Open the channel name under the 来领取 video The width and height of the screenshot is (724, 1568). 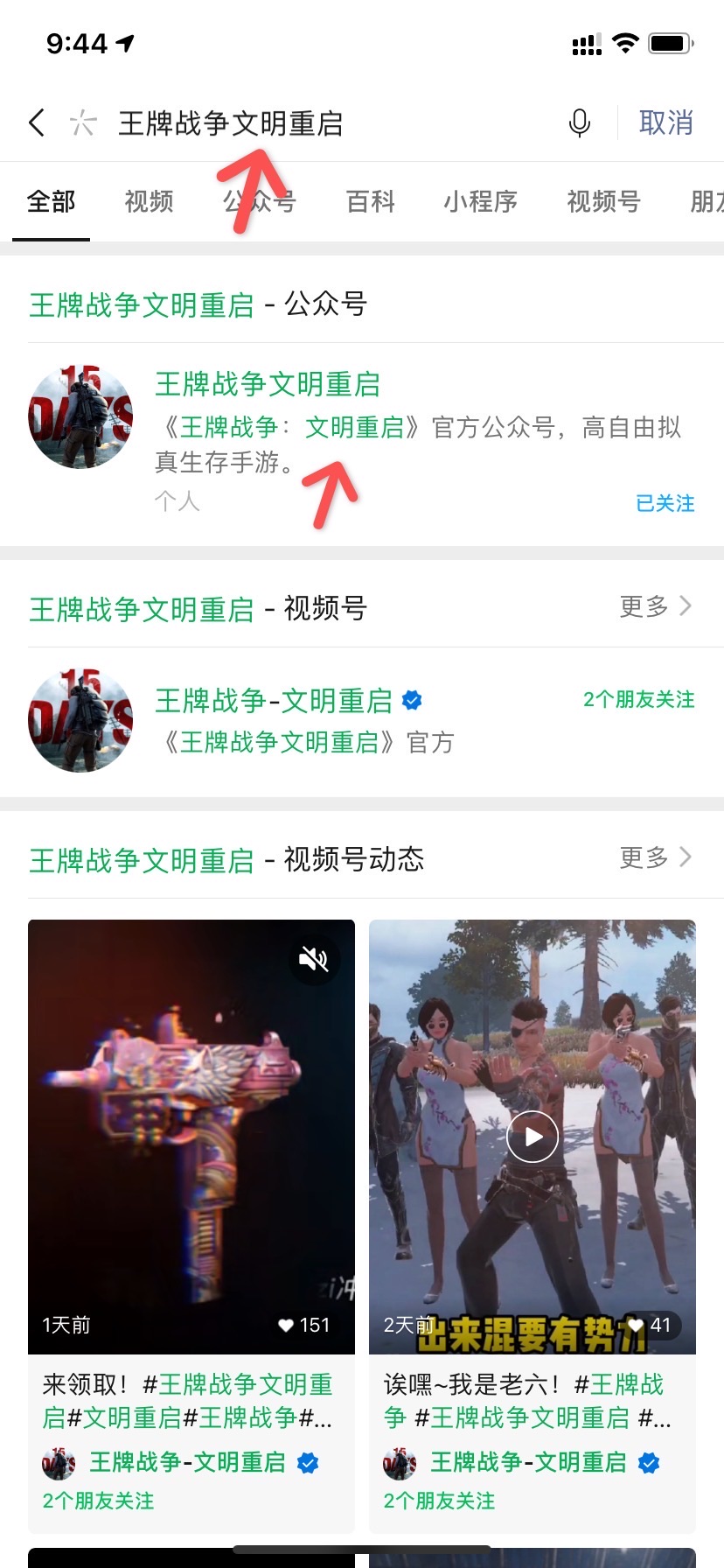coord(187,1462)
